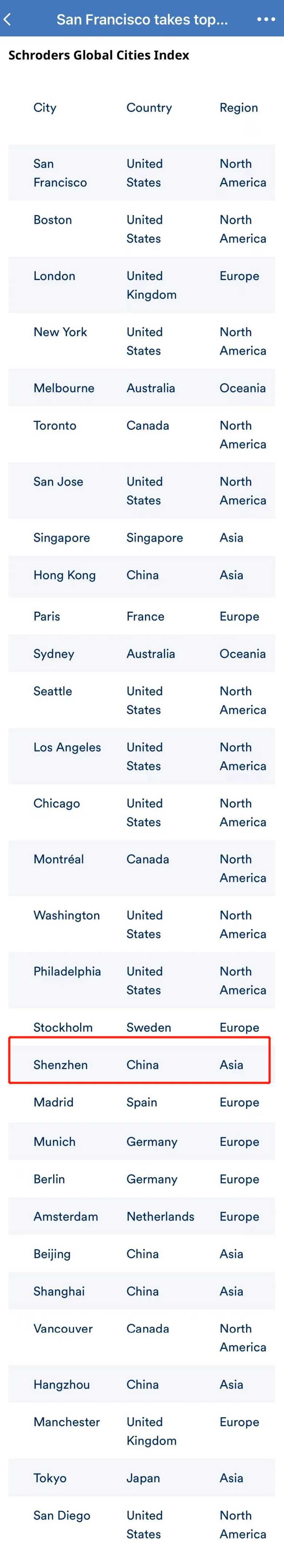Image resolution: width=284 pixels, height=1568 pixels.
Task: Go back using the header arrow
Action: tap(8, 19)
